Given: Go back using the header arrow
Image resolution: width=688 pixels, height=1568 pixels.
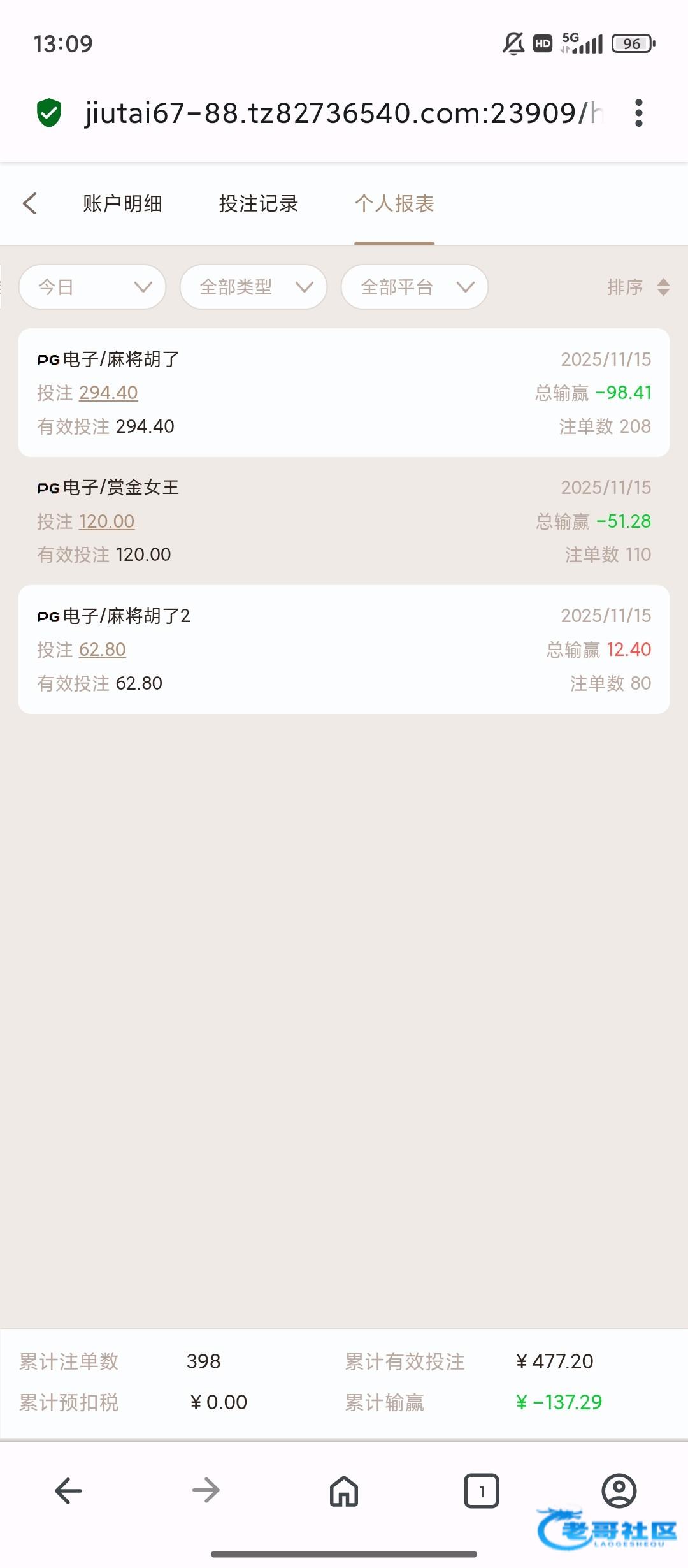Looking at the screenshot, I should pos(30,203).
